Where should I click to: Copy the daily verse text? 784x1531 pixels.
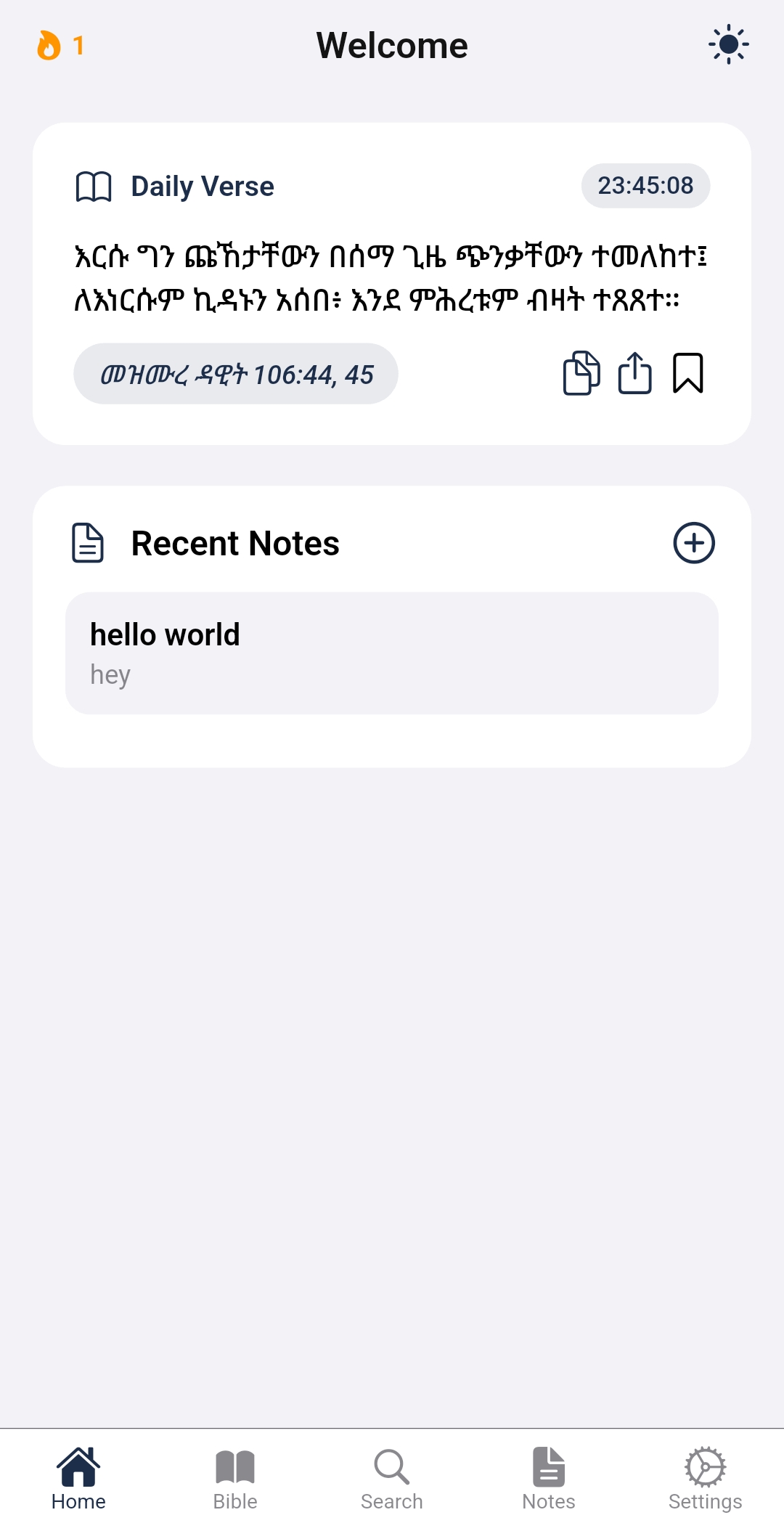[581, 373]
